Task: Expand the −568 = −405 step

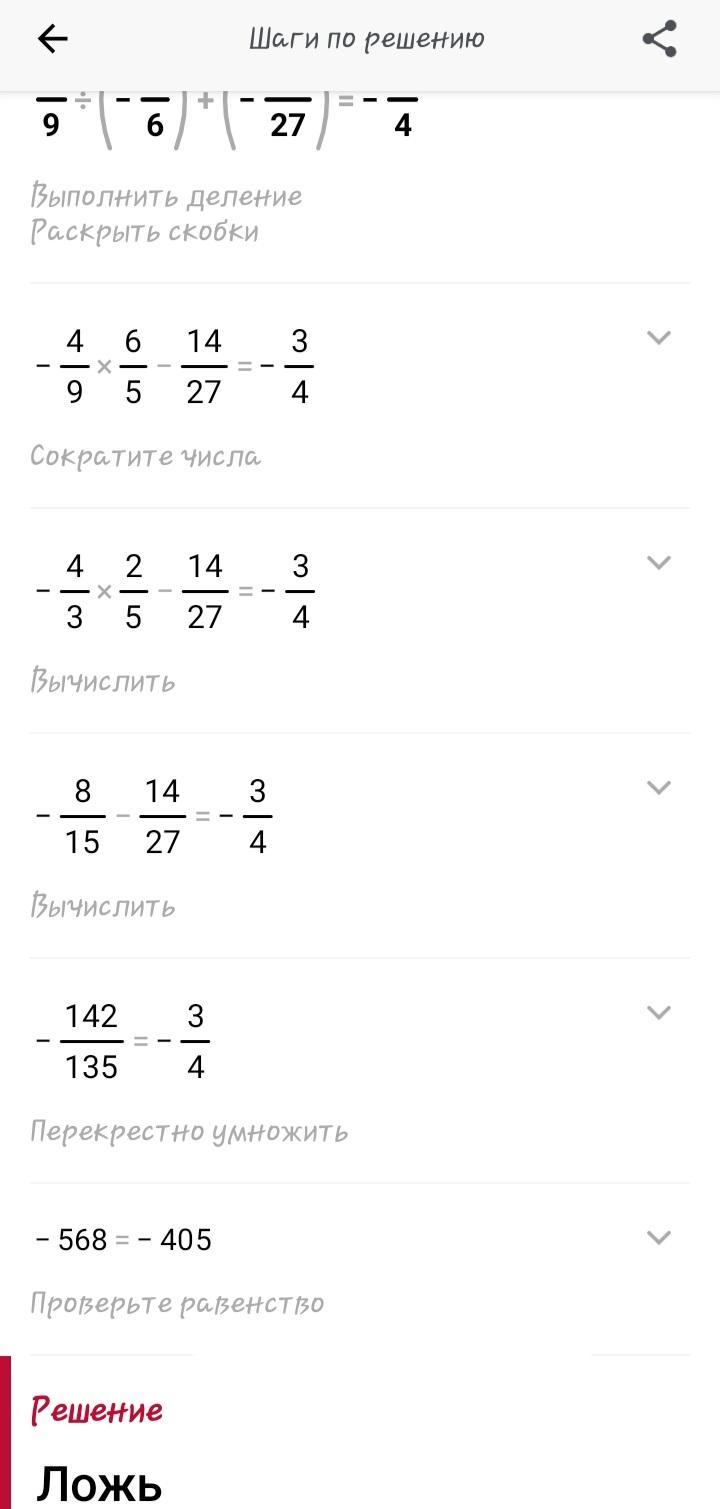Action: [x=658, y=1238]
